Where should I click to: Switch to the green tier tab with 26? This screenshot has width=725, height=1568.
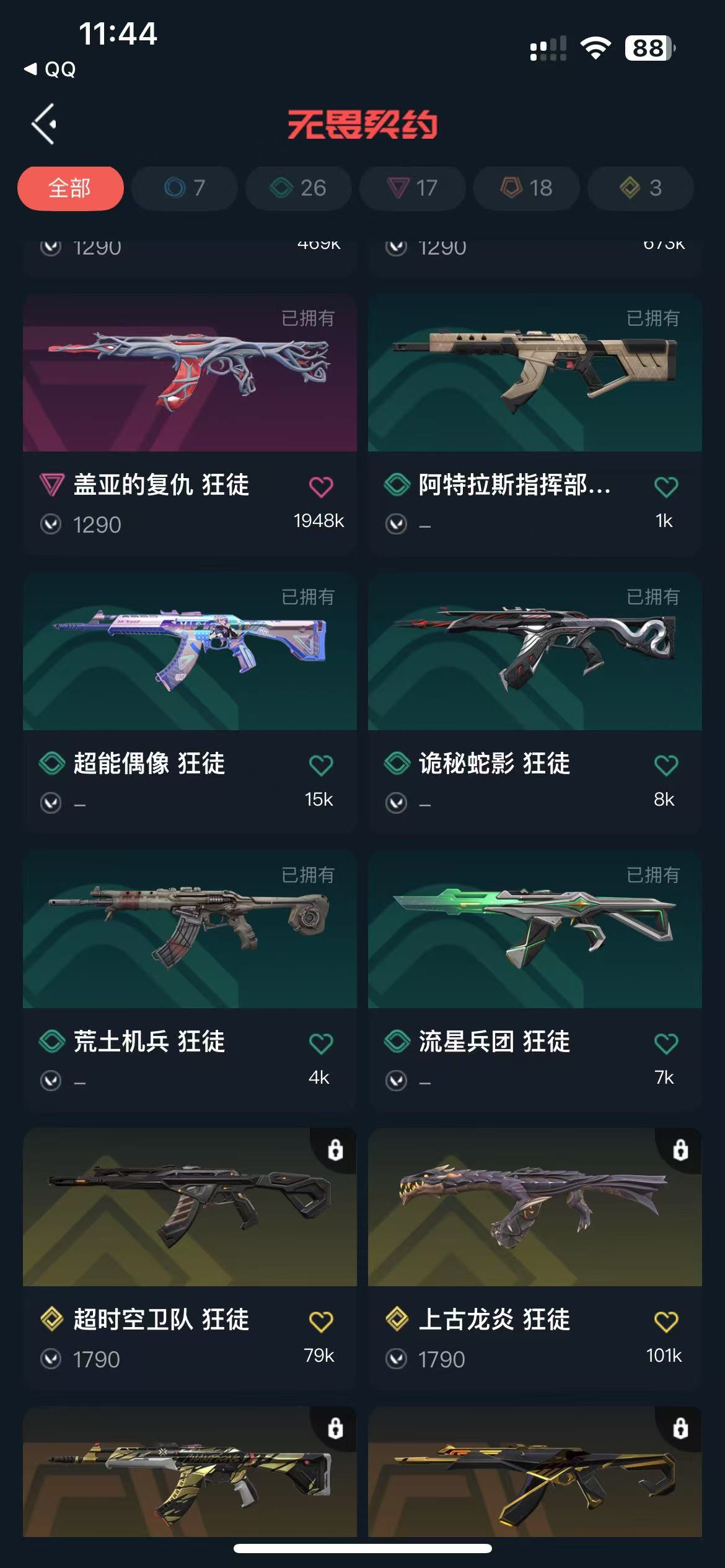(299, 188)
